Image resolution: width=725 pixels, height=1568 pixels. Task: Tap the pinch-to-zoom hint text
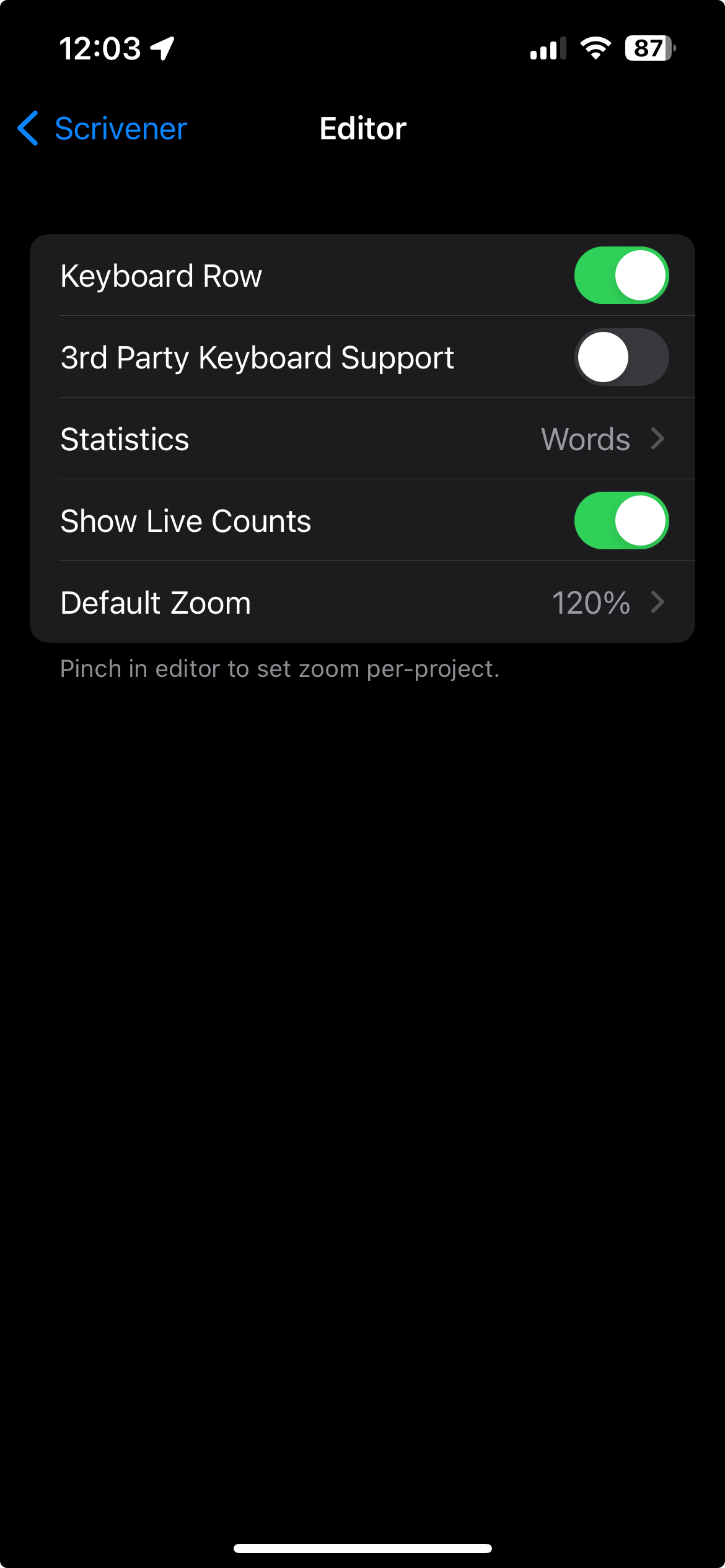pyautogui.click(x=280, y=668)
